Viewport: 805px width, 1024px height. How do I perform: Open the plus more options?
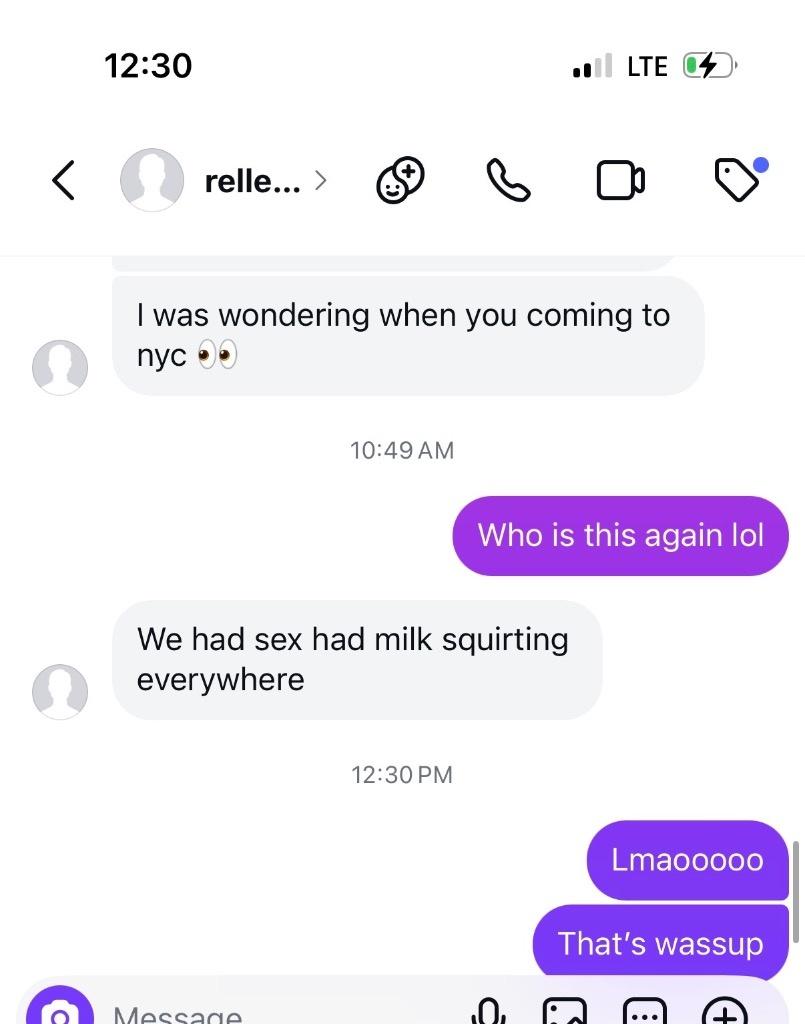tap(724, 1012)
